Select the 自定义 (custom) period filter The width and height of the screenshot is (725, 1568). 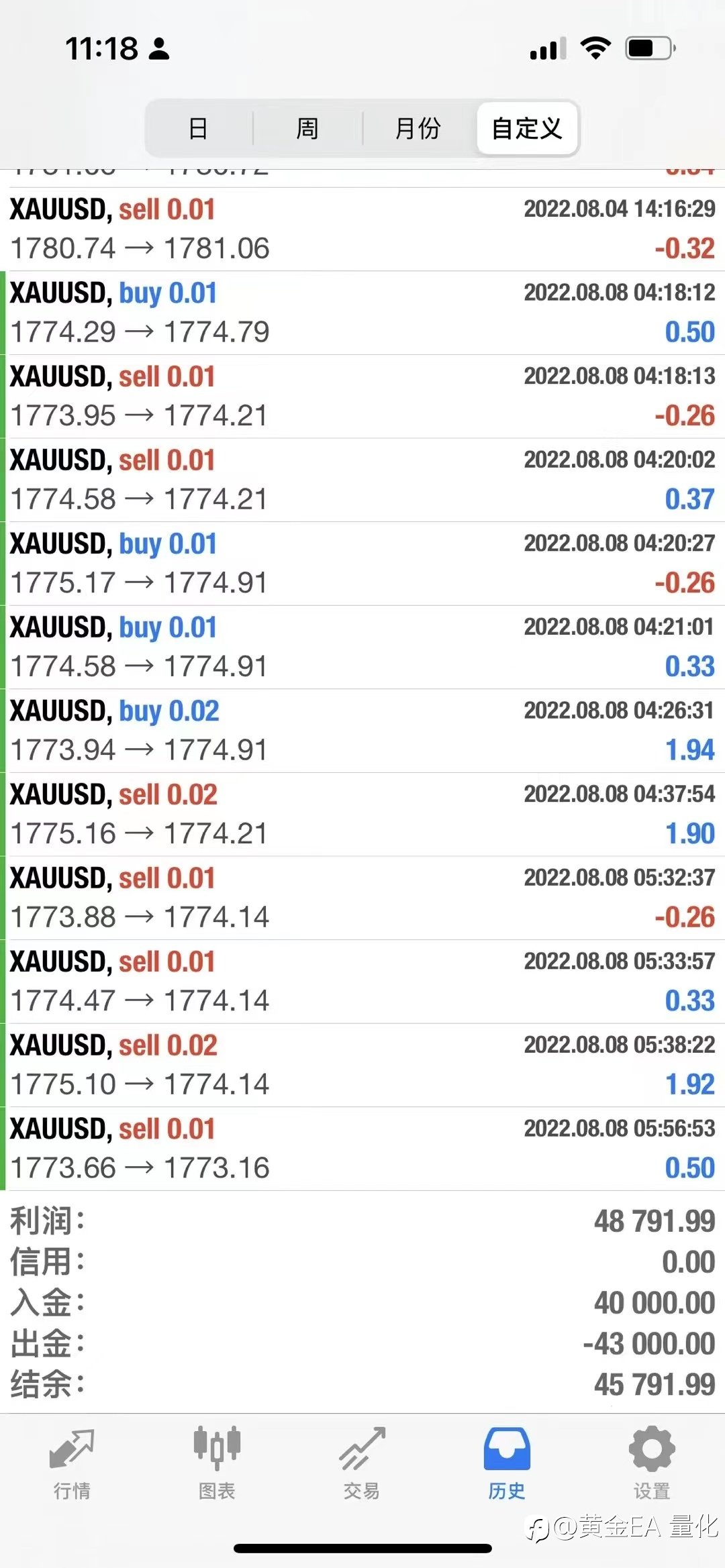pyautogui.click(x=527, y=127)
